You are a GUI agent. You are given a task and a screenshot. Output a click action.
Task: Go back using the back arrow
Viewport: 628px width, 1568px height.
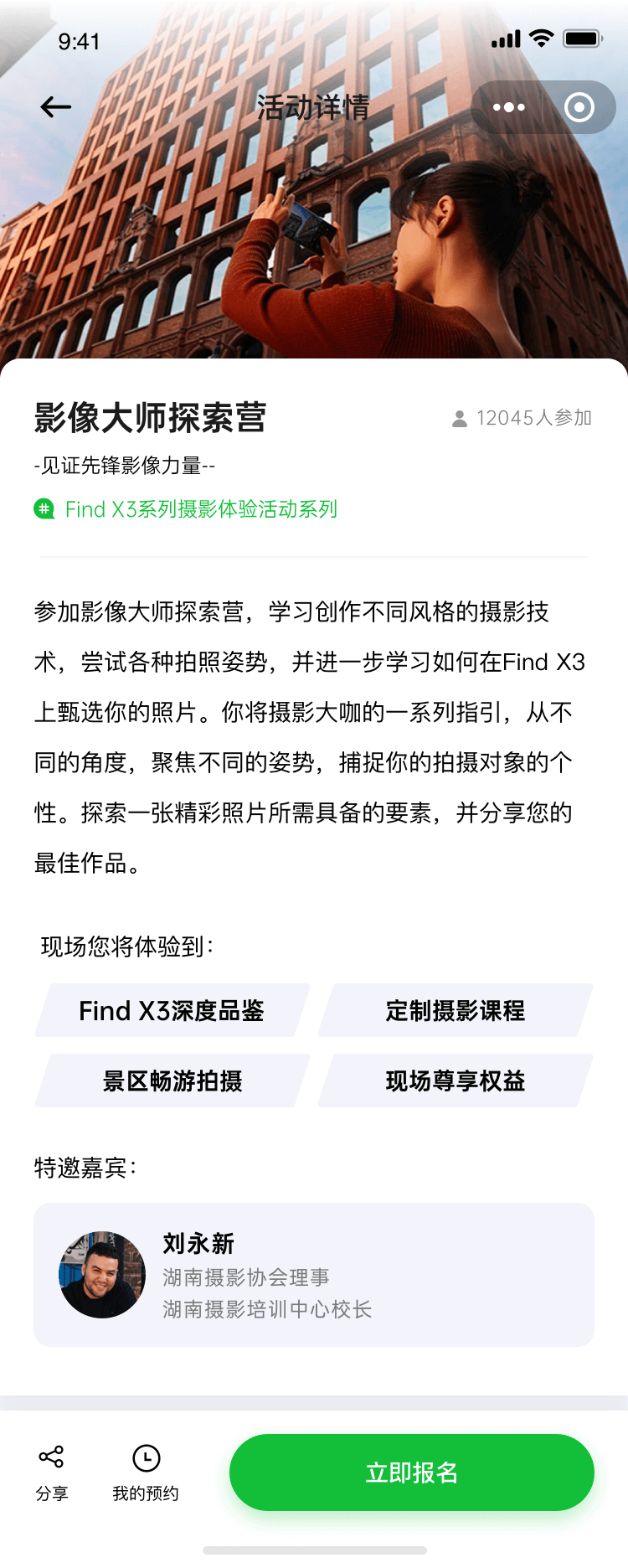click(56, 107)
